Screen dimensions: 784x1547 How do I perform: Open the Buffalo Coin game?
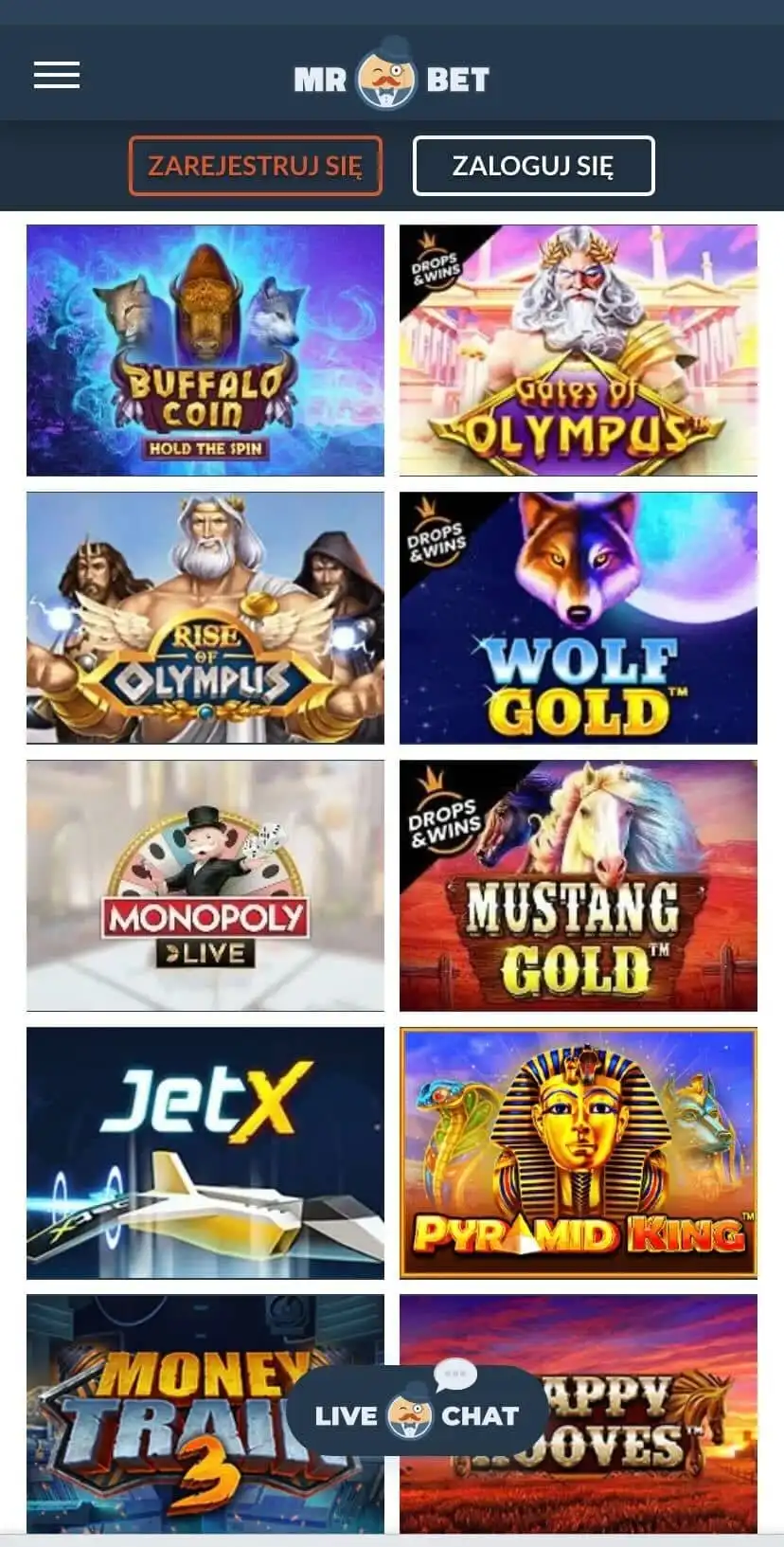[205, 349]
